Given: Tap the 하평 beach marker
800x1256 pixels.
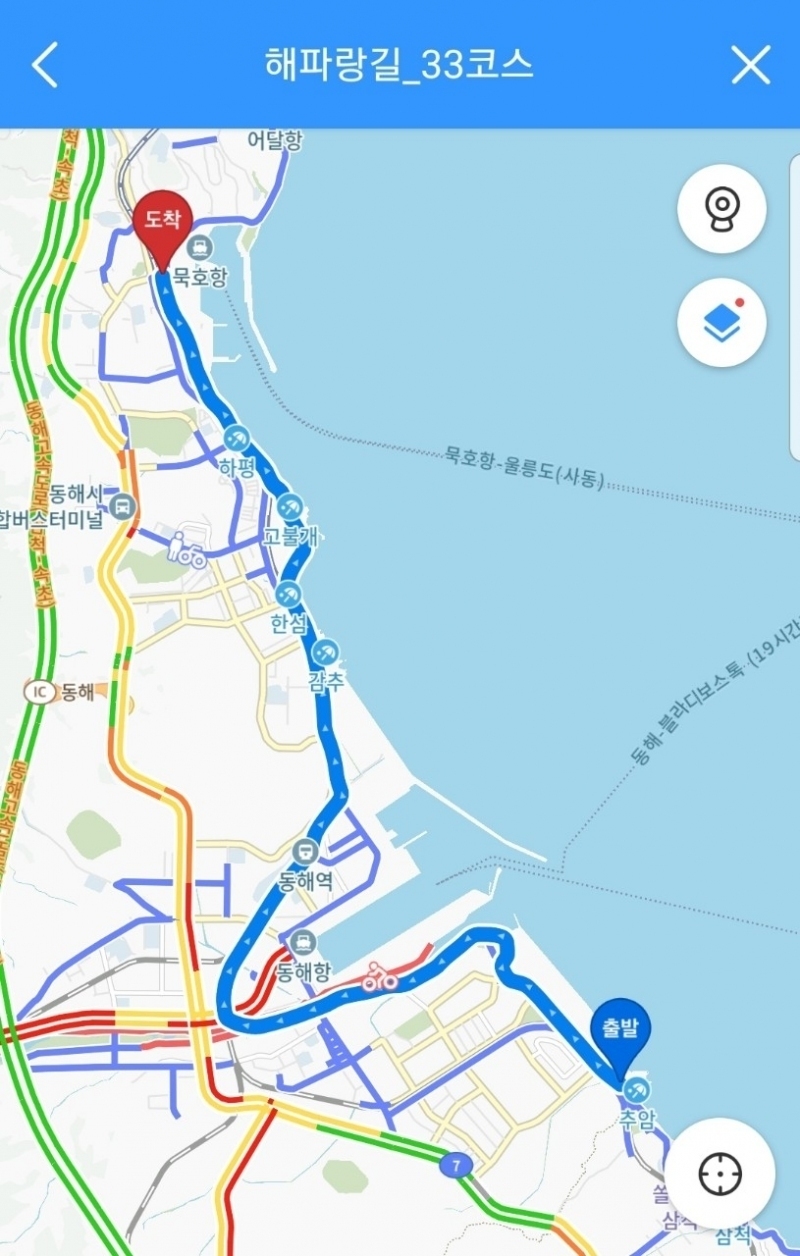Looking at the screenshot, I should point(237,438).
